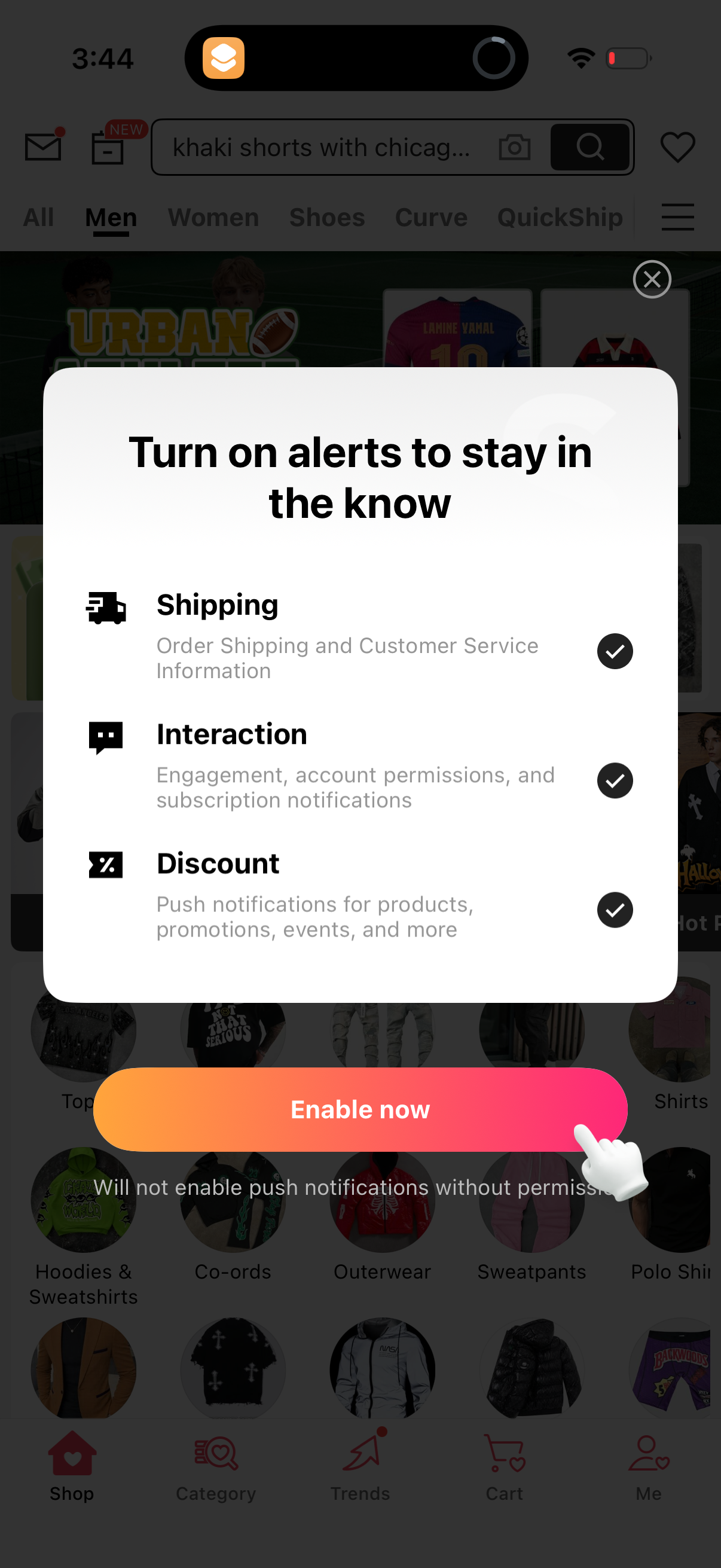This screenshot has width=721, height=1568.
Task: Start a visual search with the camera icon
Action: click(514, 147)
